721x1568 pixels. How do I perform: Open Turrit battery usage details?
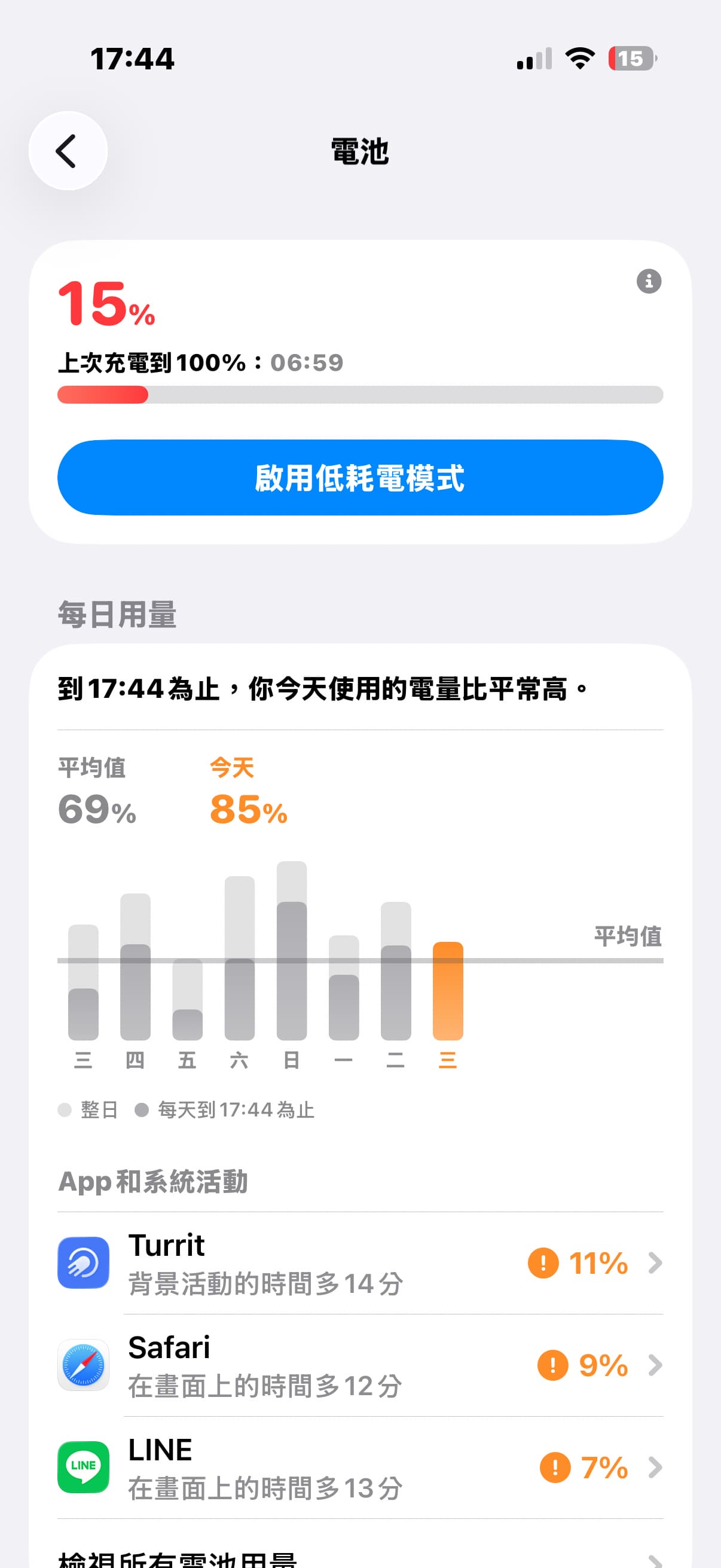tap(360, 1263)
